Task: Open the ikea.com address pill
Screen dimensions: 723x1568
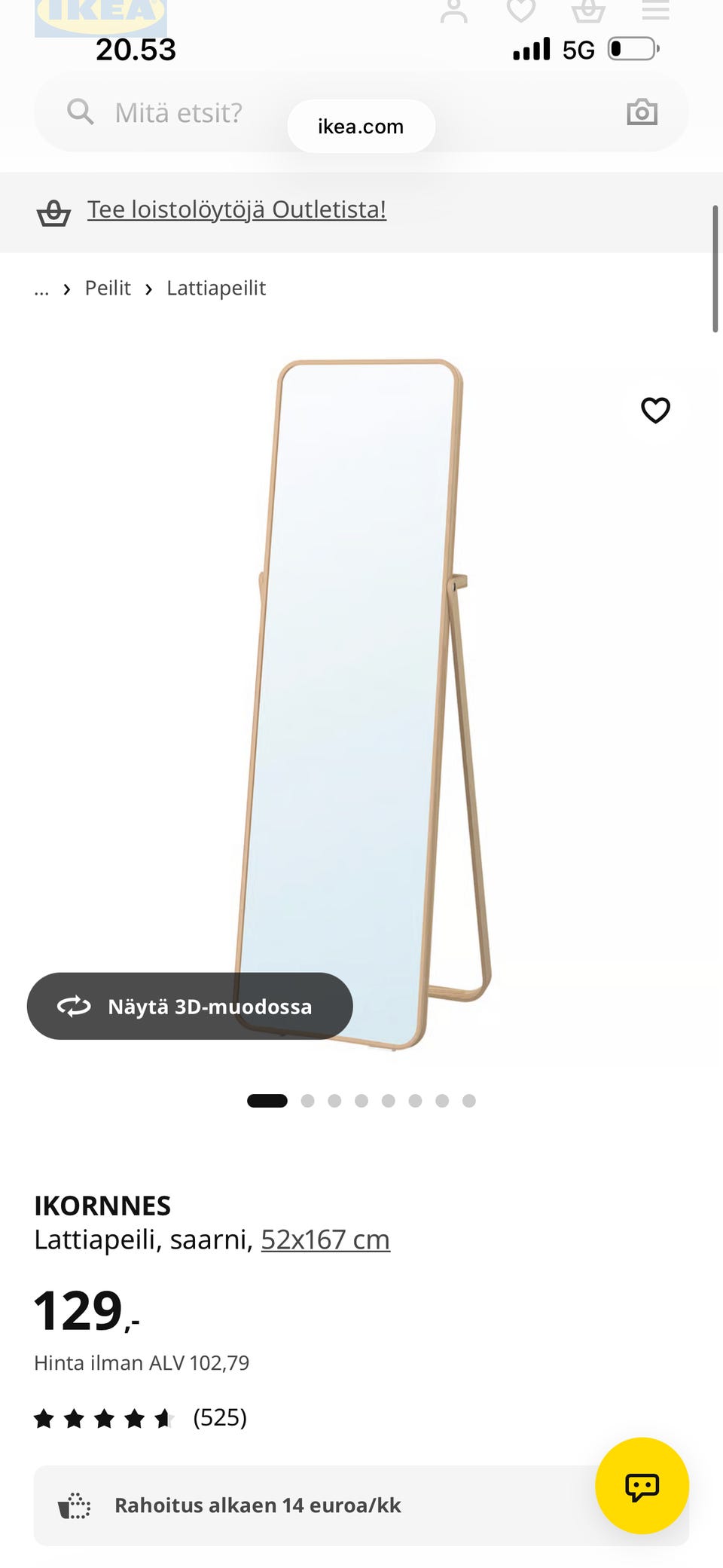Action: tap(361, 126)
